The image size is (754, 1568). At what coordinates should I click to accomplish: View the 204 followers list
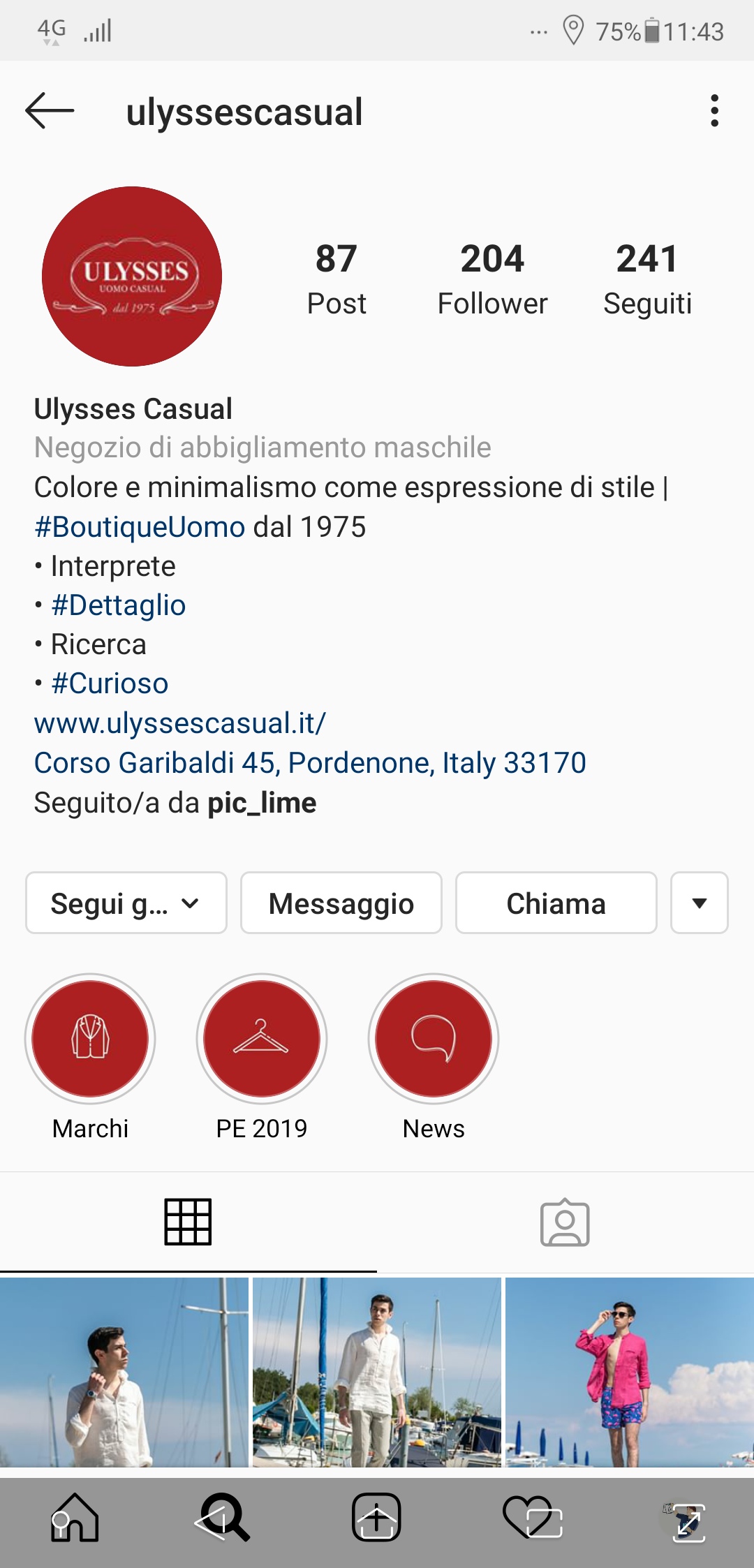[492, 279]
